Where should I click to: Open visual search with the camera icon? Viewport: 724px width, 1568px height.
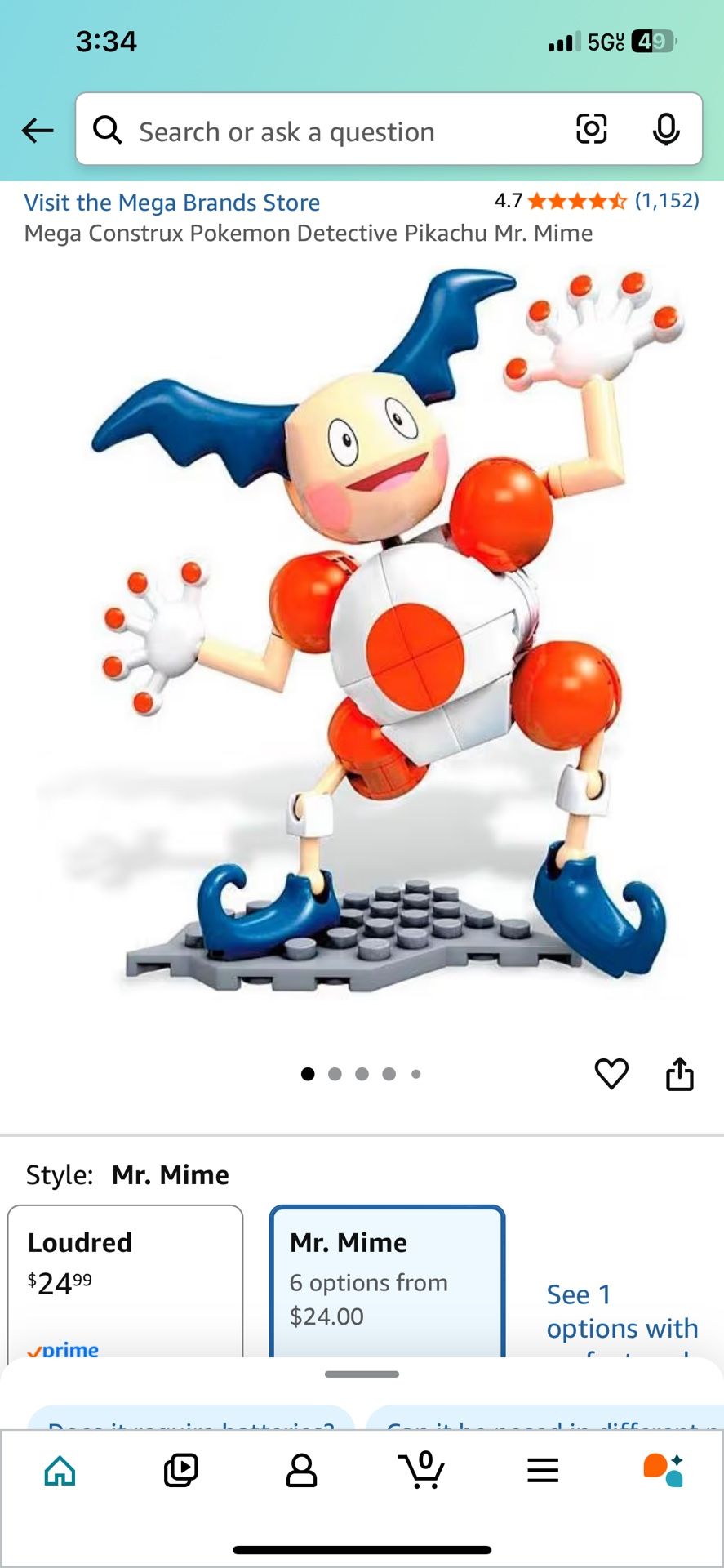click(x=591, y=129)
